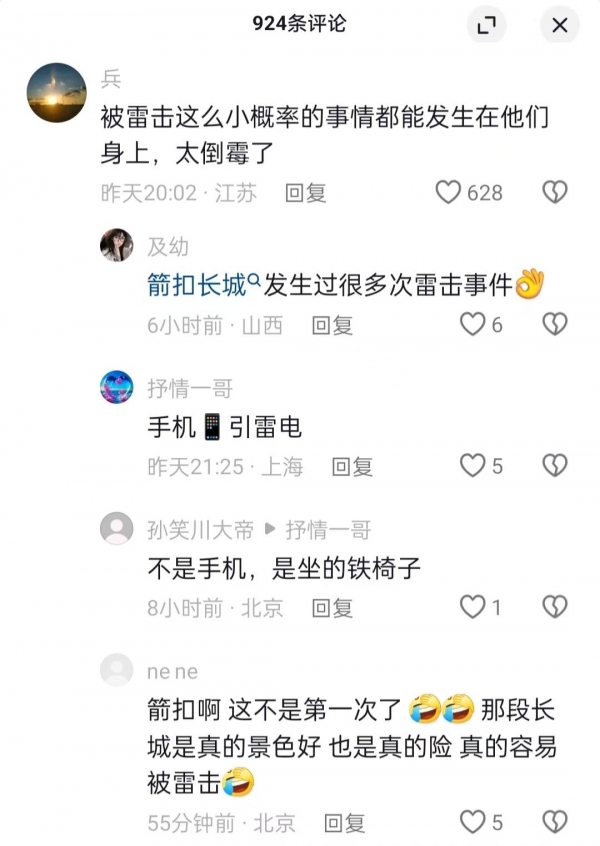Reply to 及幼's comment

[x=332, y=325]
